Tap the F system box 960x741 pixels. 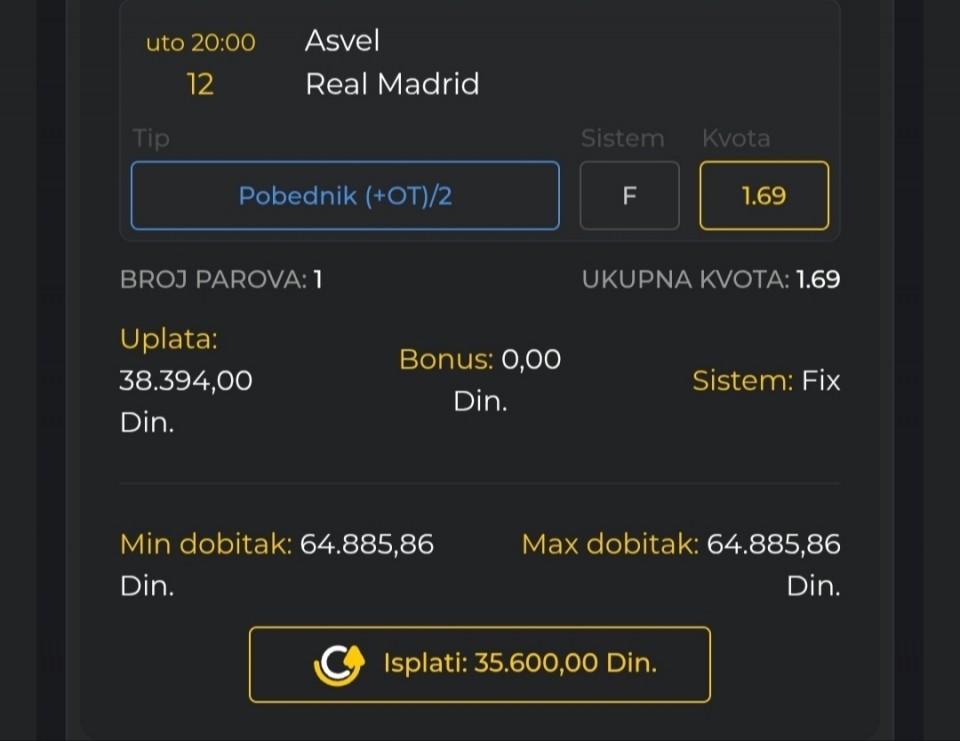(x=629, y=196)
